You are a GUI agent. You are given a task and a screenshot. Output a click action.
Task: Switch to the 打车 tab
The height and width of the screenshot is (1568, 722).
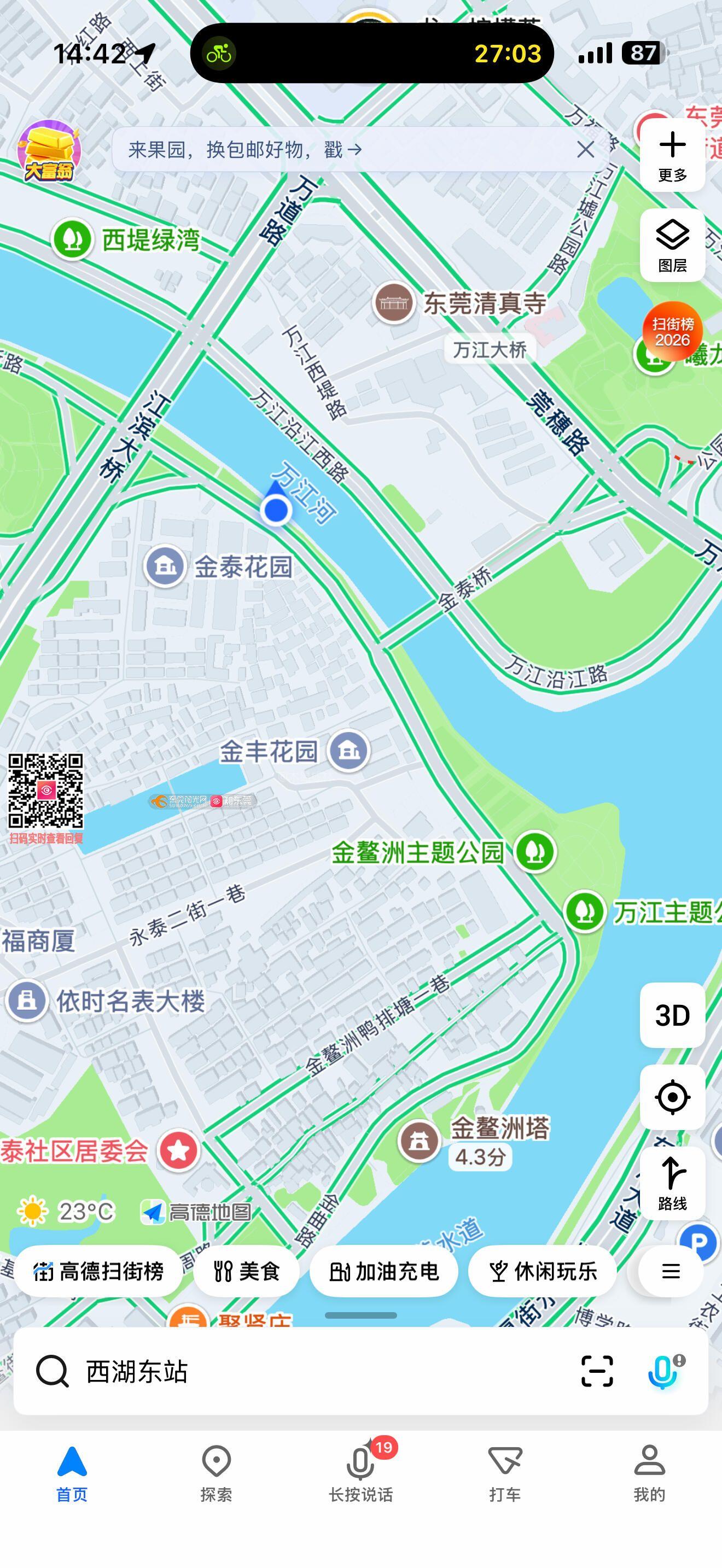[x=505, y=1473]
